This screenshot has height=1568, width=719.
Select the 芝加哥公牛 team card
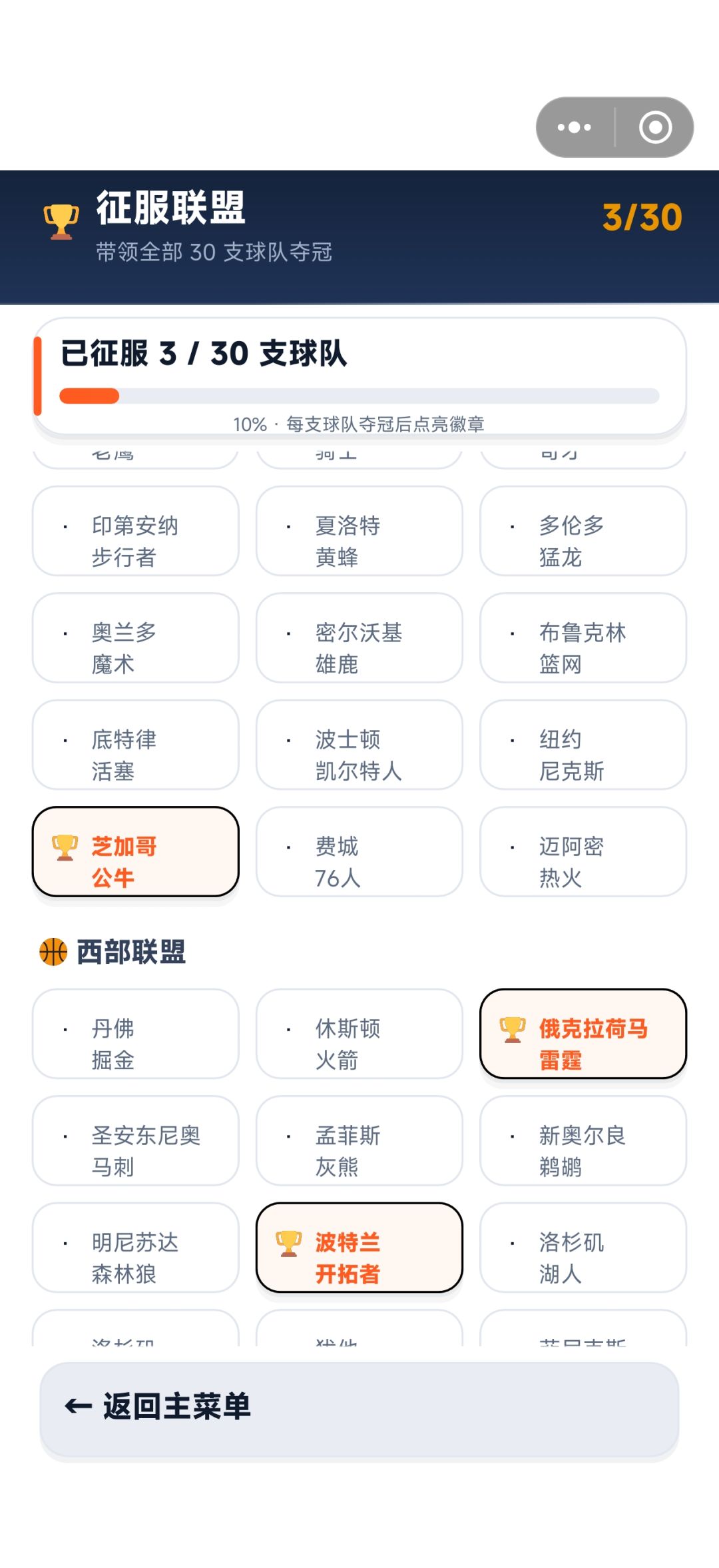tap(136, 852)
